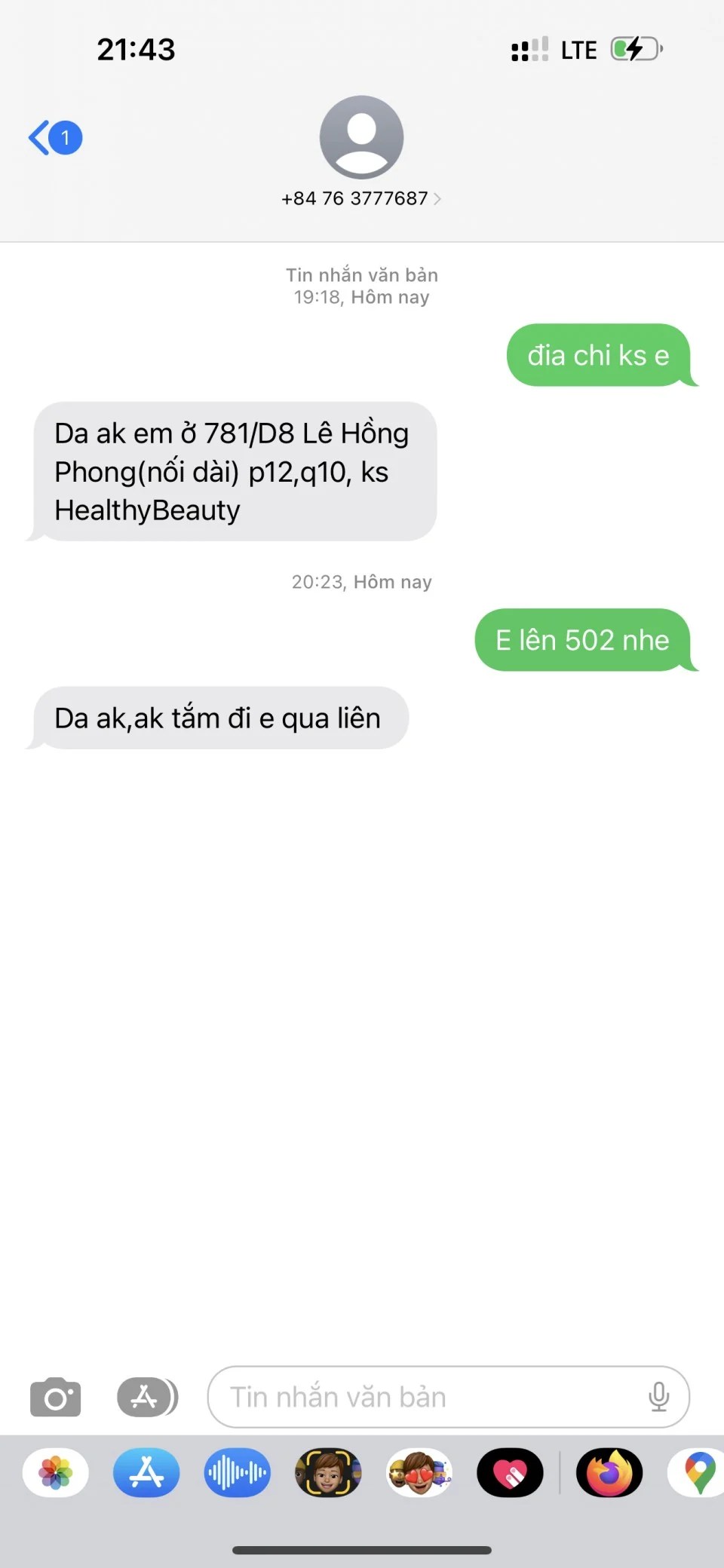Open the audio message waveform app

(x=237, y=1473)
